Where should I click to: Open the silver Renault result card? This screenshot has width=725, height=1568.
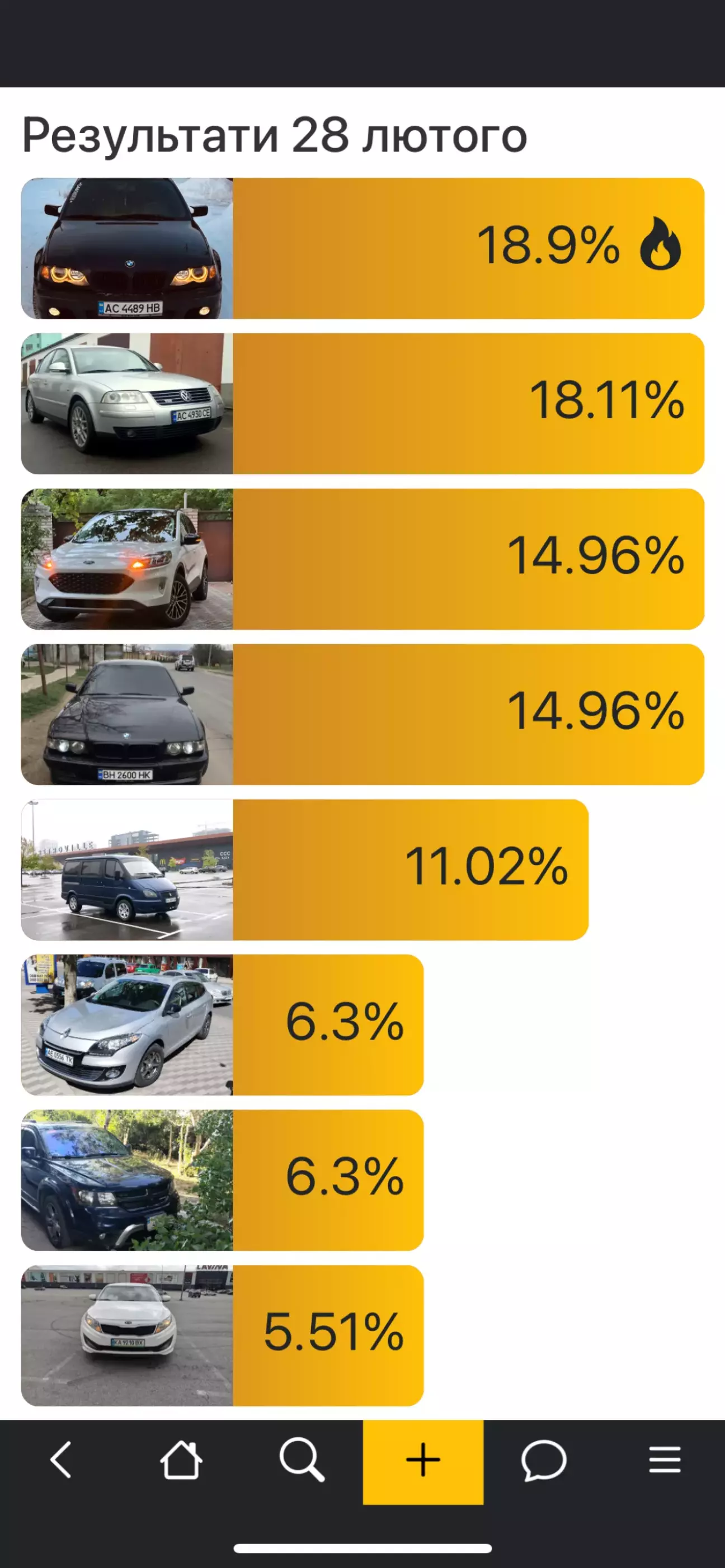(222, 1024)
